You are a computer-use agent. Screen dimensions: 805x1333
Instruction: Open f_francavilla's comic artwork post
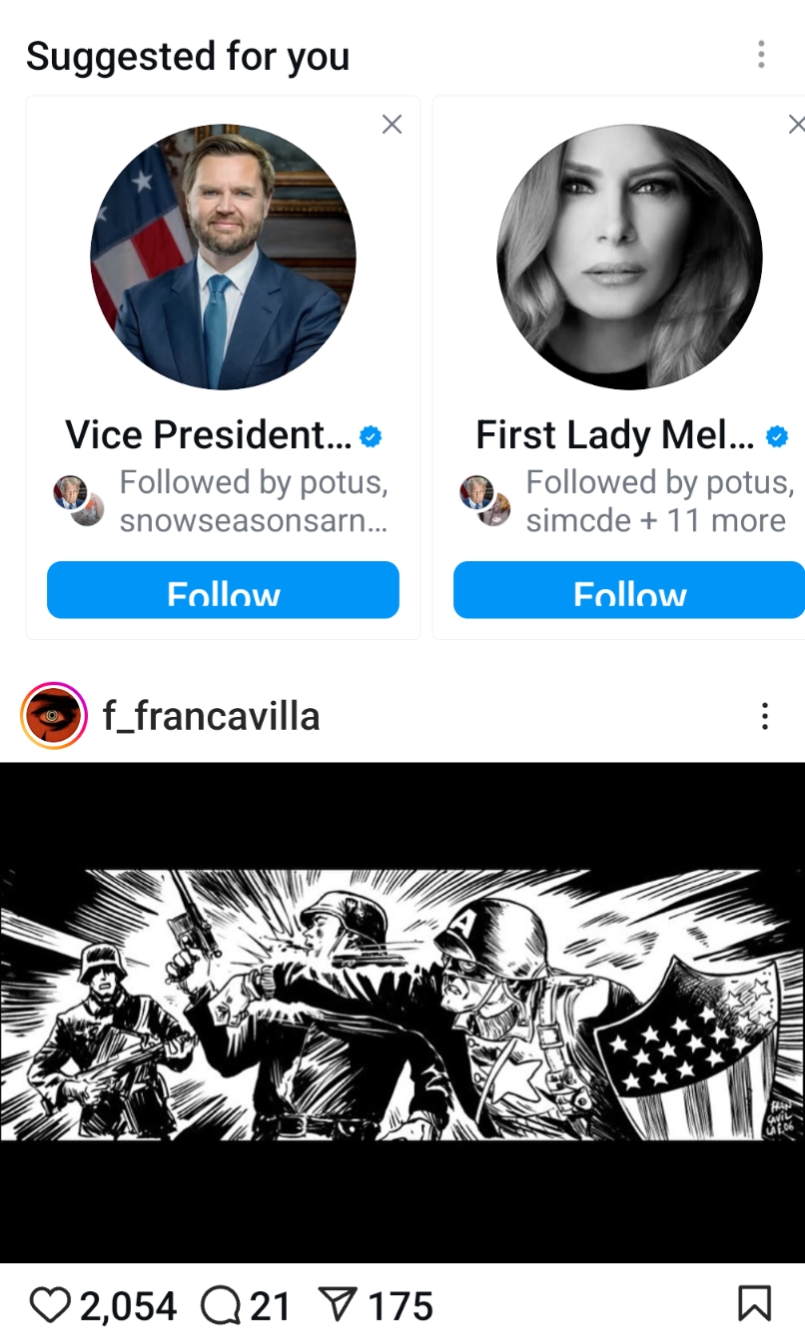click(402, 1010)
